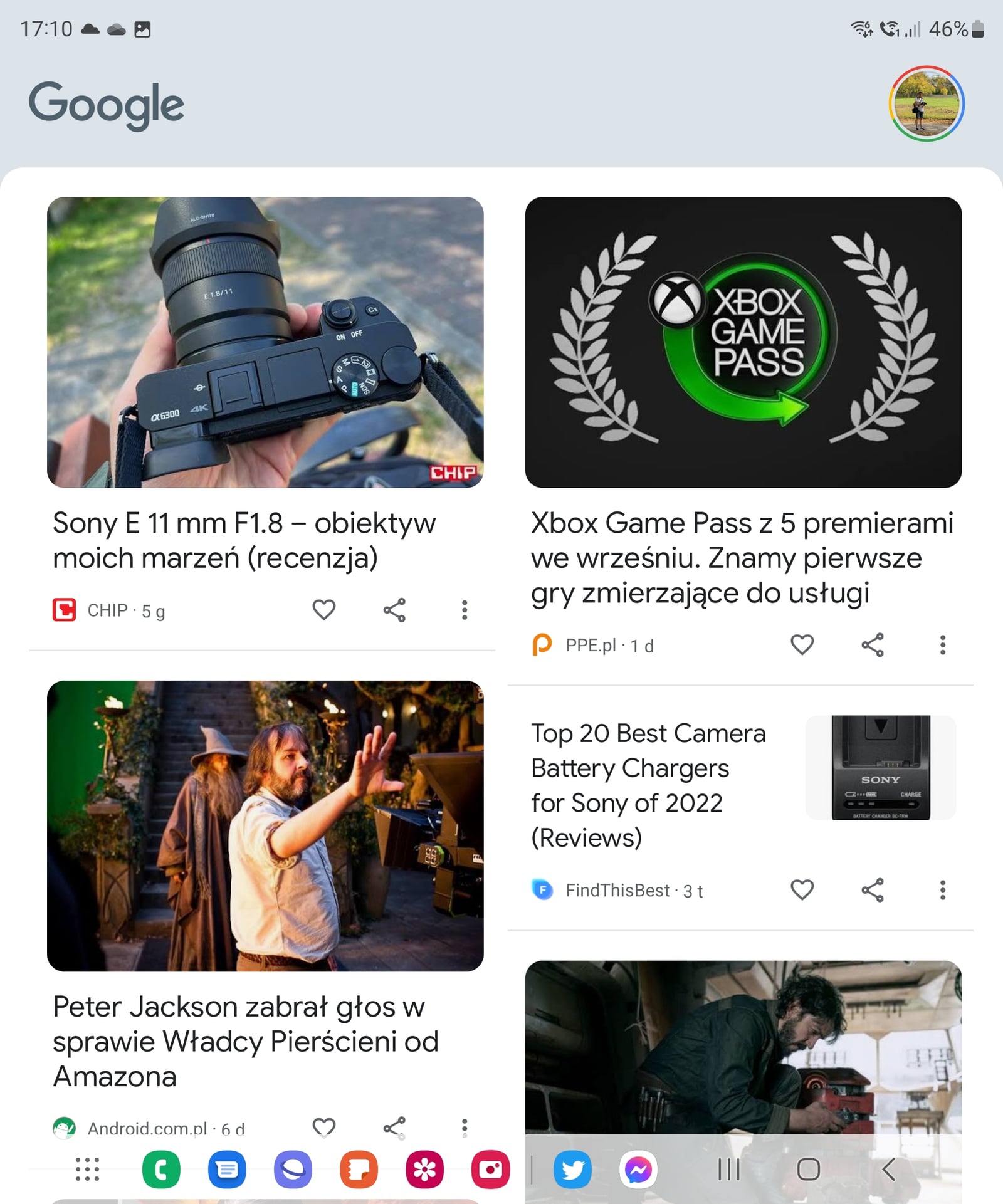Screen dimensions: 1003x1204
Task: Open recent apps view
Action: (728, 1169)
